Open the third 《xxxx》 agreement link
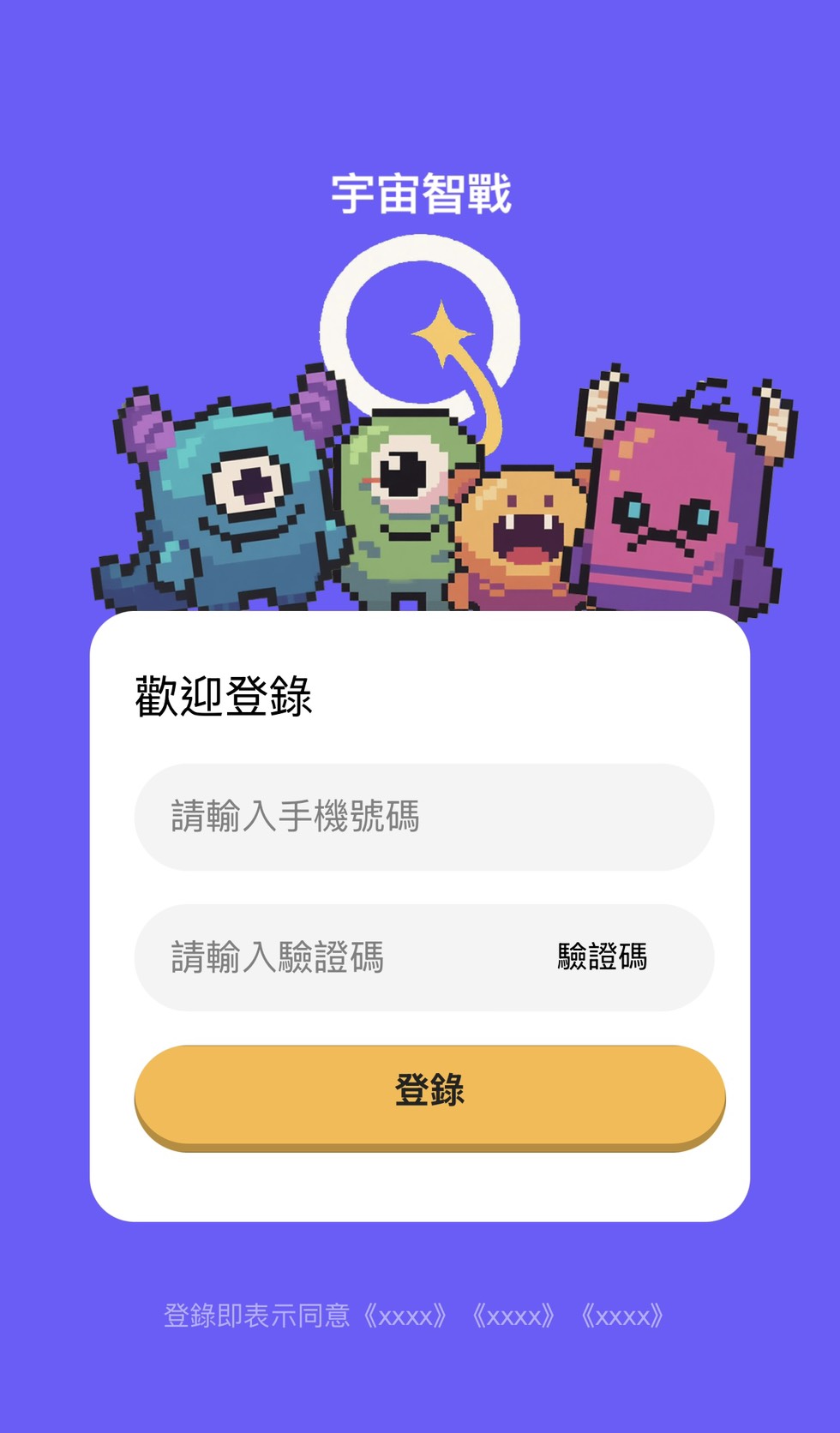Image resolution: width=840 pixels, height=1433 pixels. pos(622,1316)
